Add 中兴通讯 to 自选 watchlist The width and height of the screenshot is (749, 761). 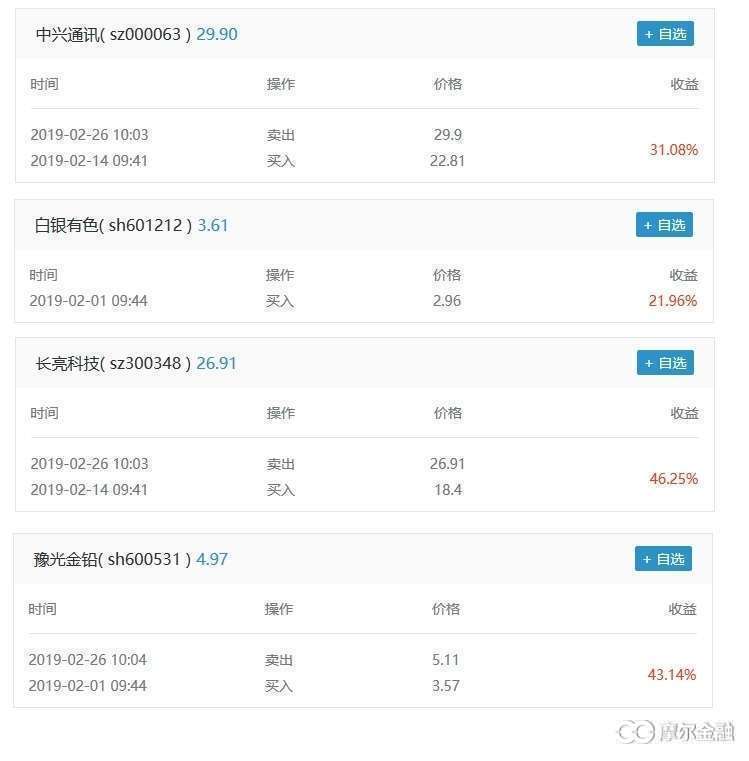[x=665, y=34]
